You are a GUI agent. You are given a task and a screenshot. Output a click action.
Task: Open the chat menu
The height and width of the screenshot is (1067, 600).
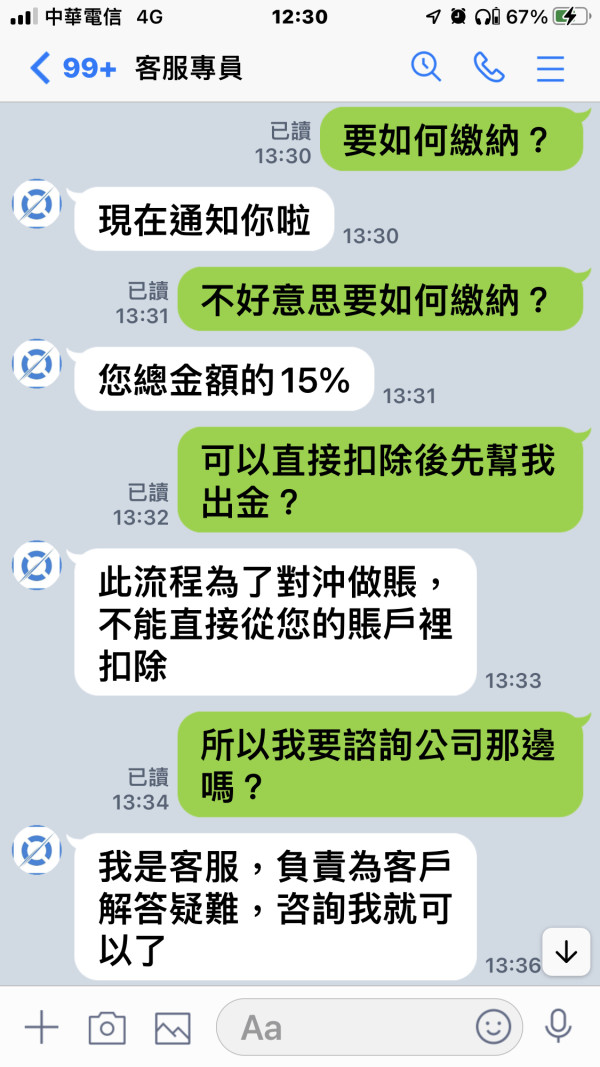coord(550,68)
